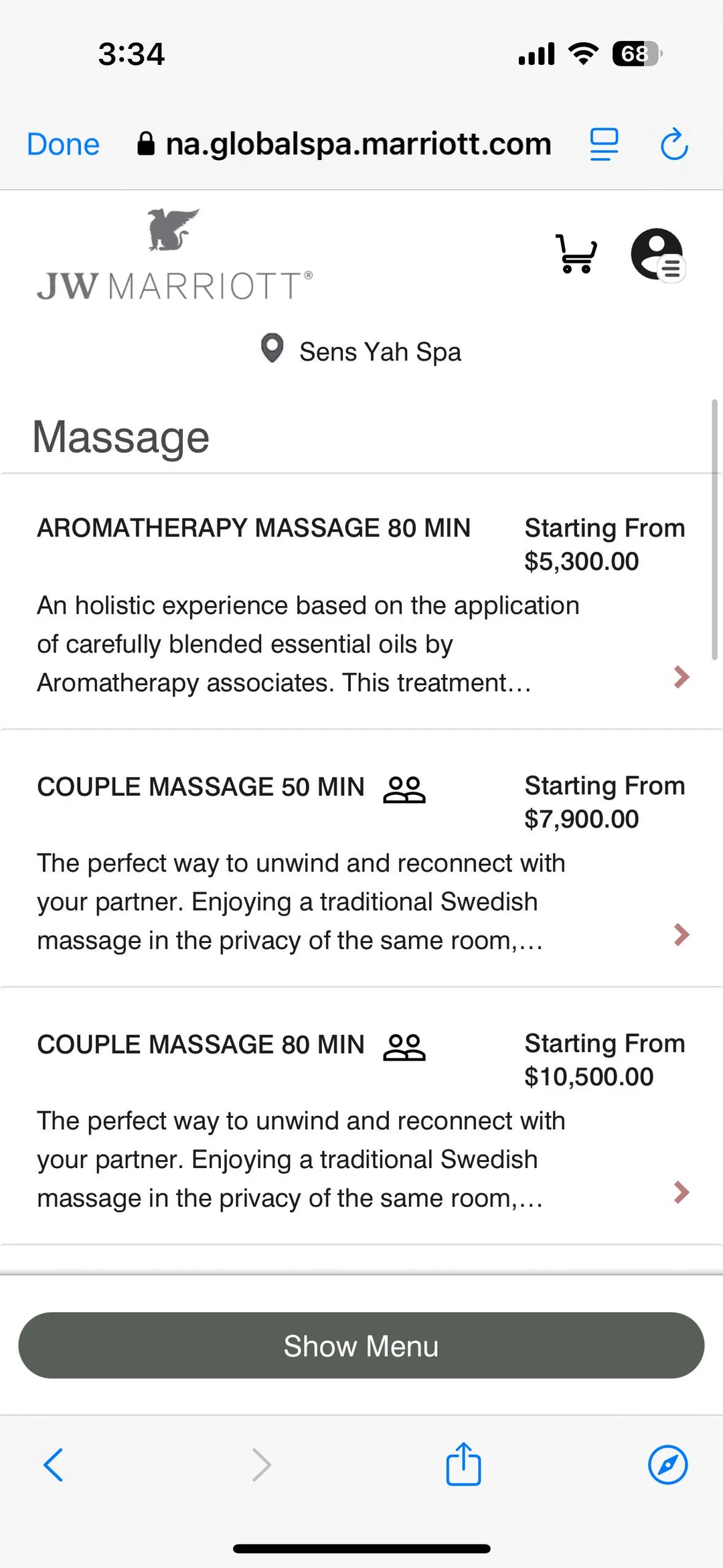This screenshot has height=1568, width=723.
Task: Tap the address bar showing na.globalspa.marriott.com
Action: 357,143
